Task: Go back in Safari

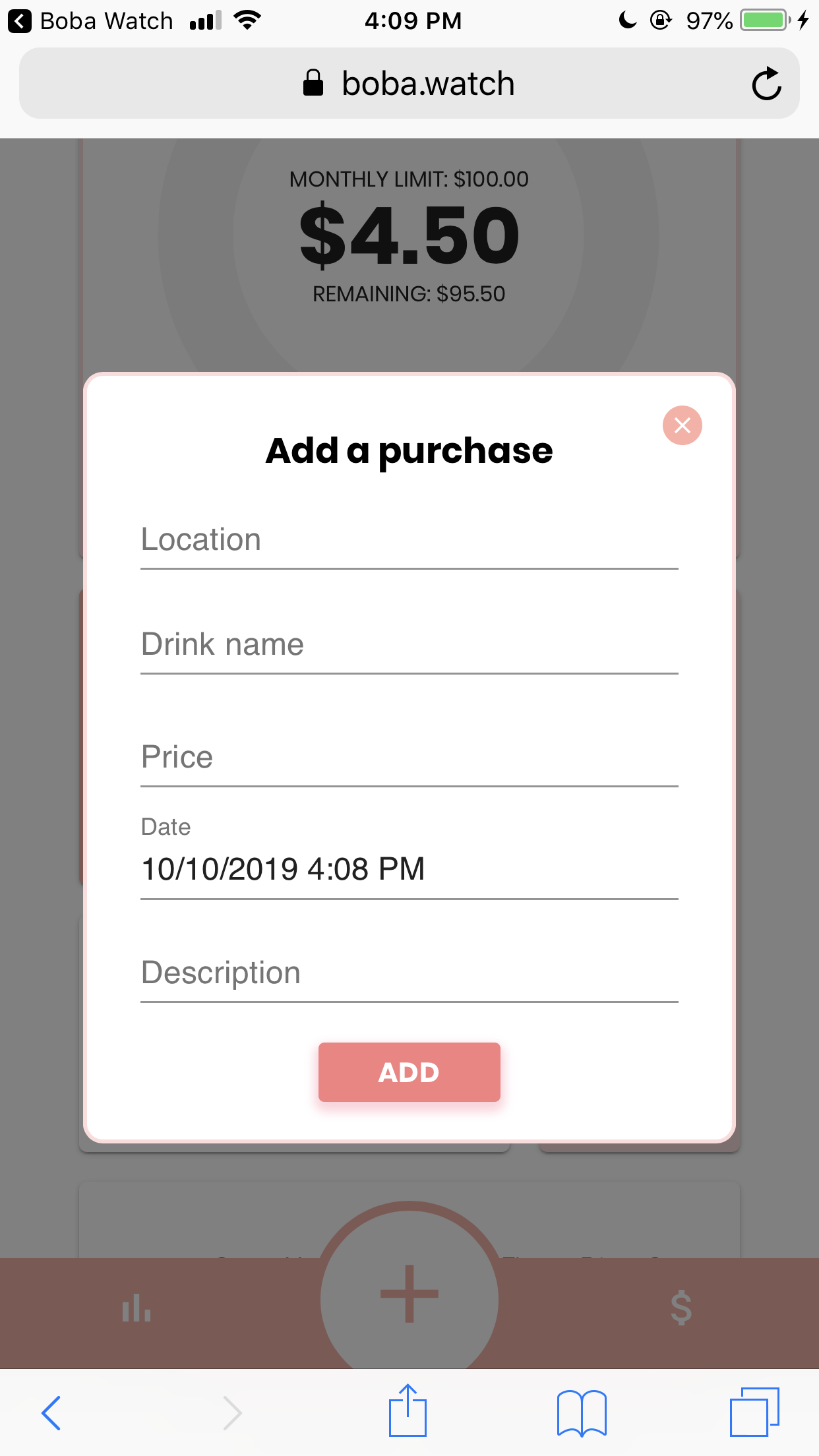Action: tap(51, 1412)
